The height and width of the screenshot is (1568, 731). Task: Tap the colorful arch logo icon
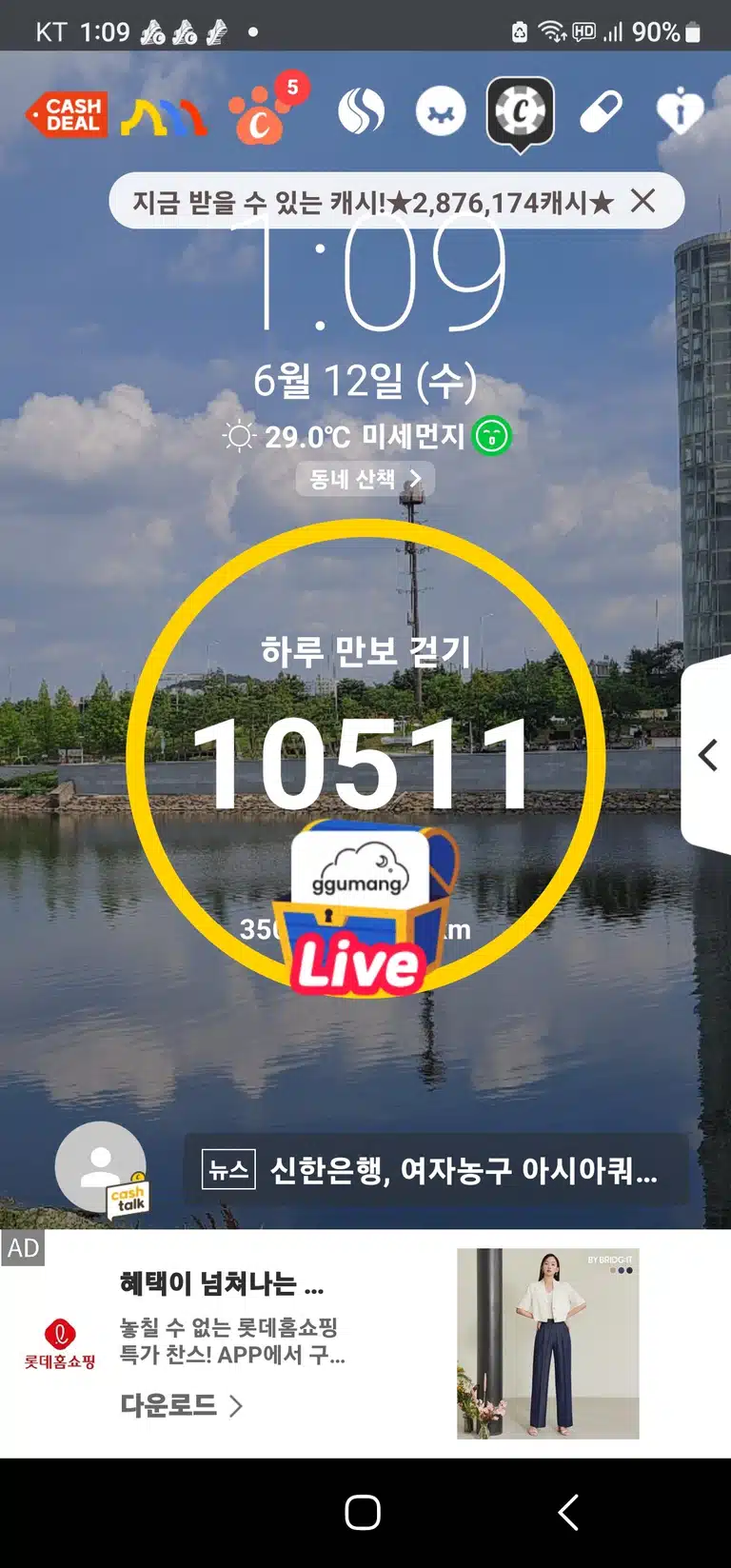165,116
